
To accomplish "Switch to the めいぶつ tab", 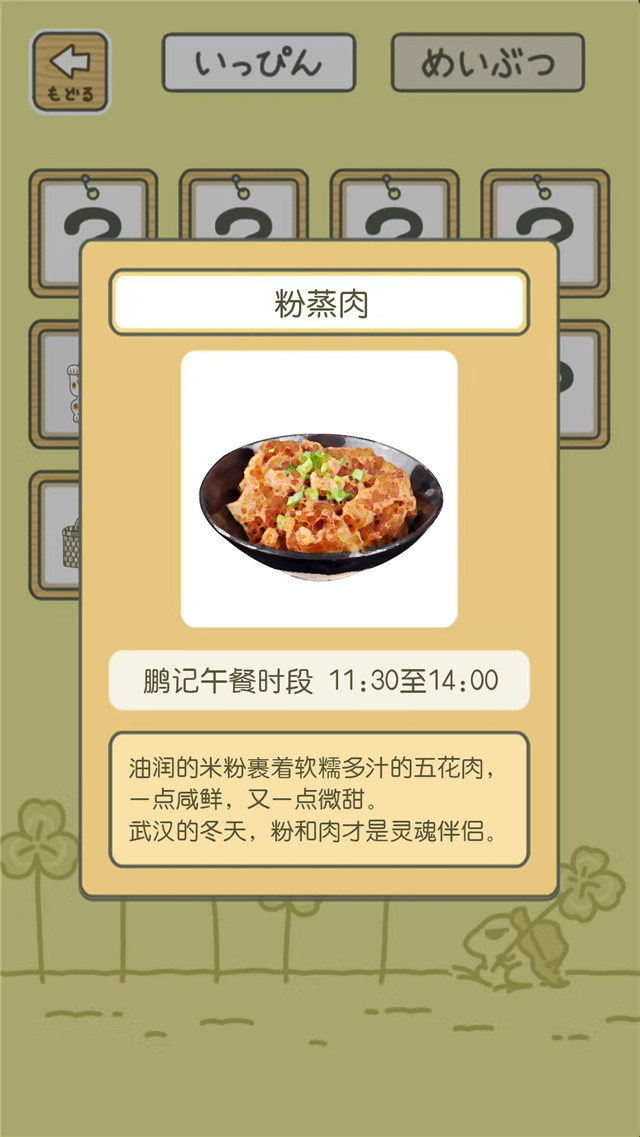I will 487,63.
